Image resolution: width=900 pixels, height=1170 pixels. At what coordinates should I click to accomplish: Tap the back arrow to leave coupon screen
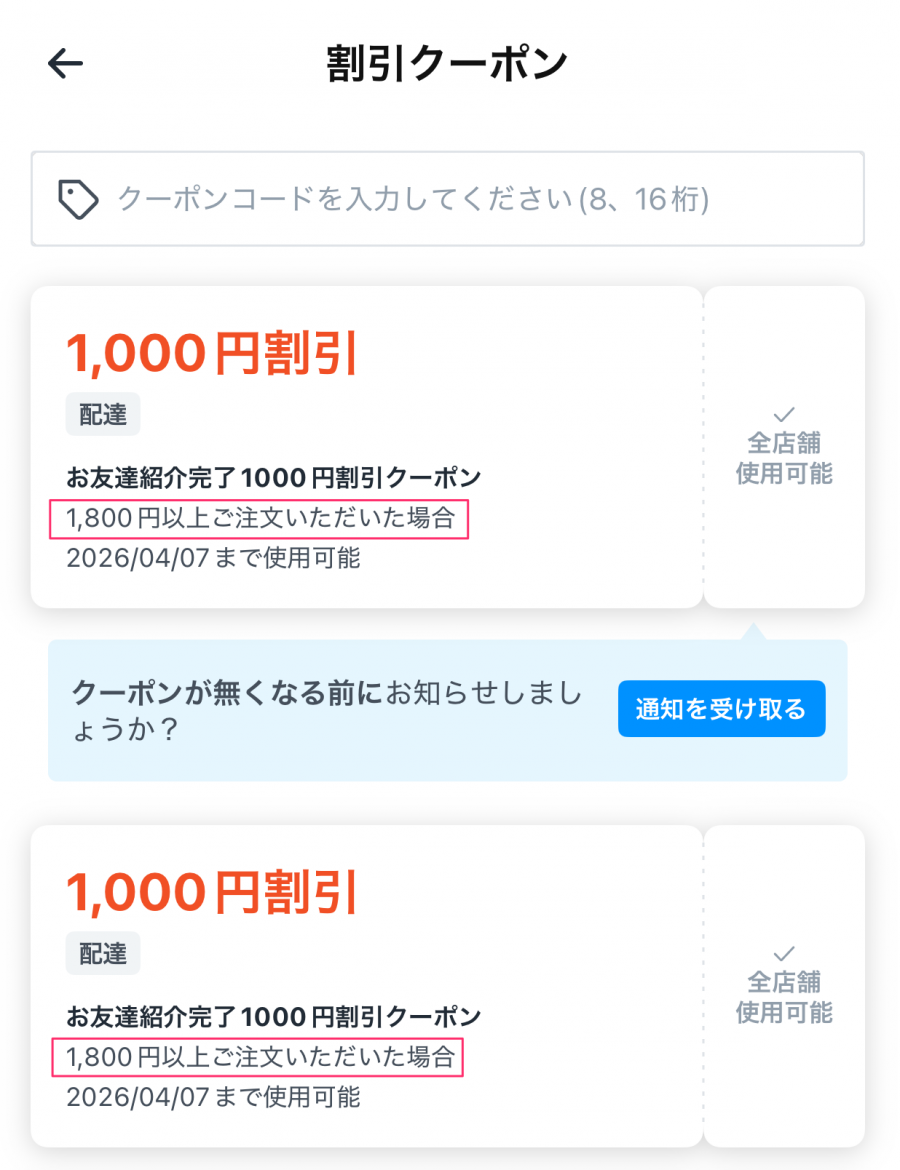(x=64, y=63)
